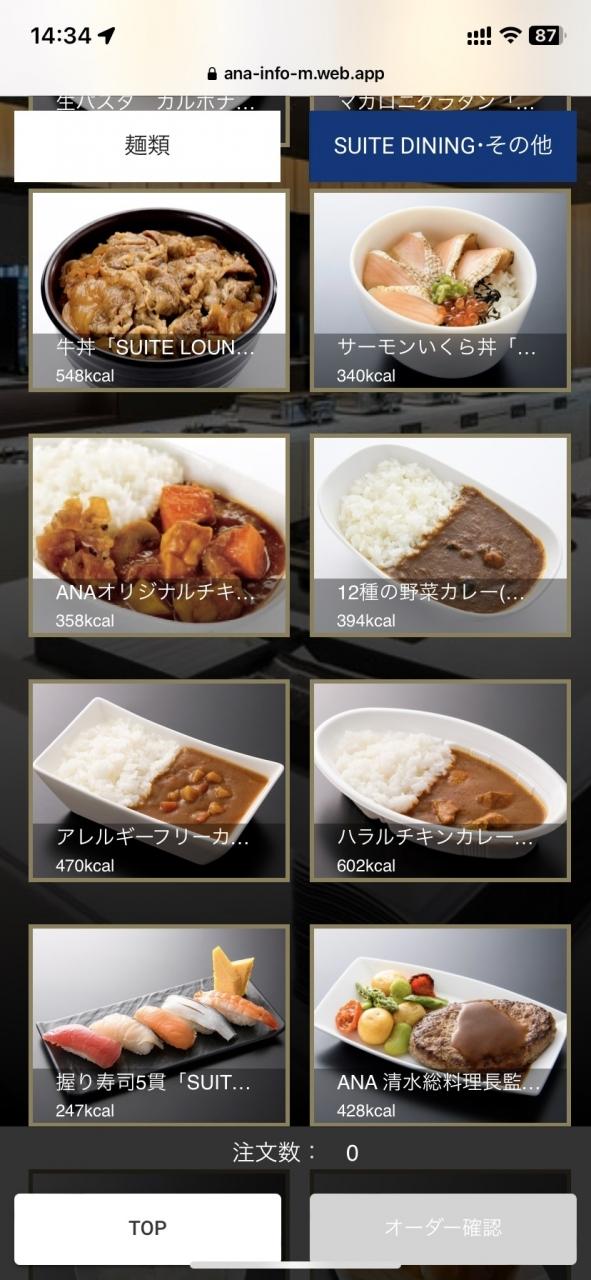Open the 牛丼 548kcal item
The height and width of the screenshot is (1280, 591).
(159, 290)
